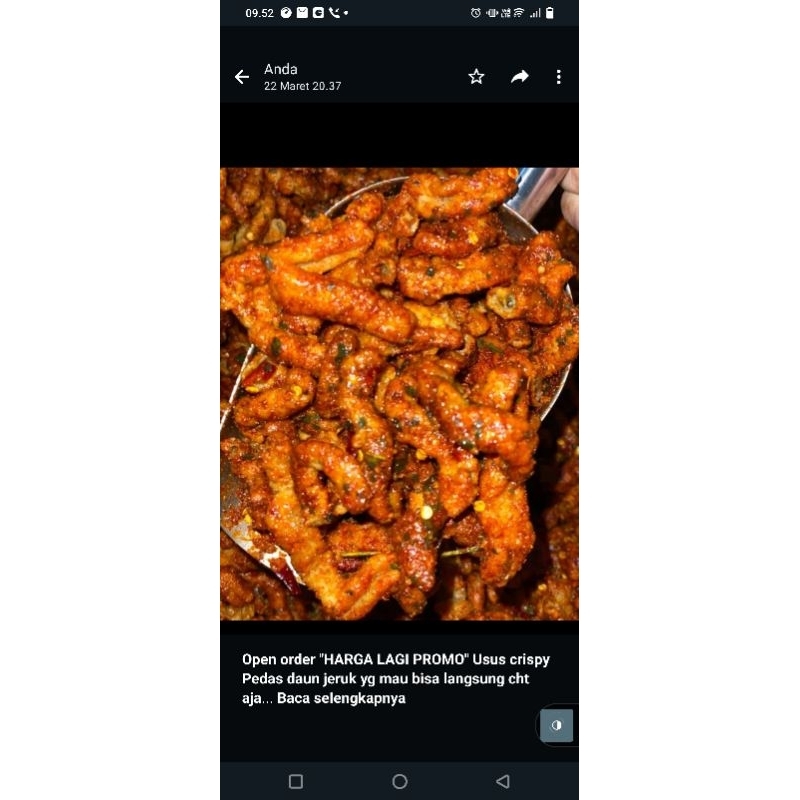The width and height of the screenshot is (800, 800).
Task: Open recent apps from navigation bar
Action: pyautogui.click(x=296, y=781)
